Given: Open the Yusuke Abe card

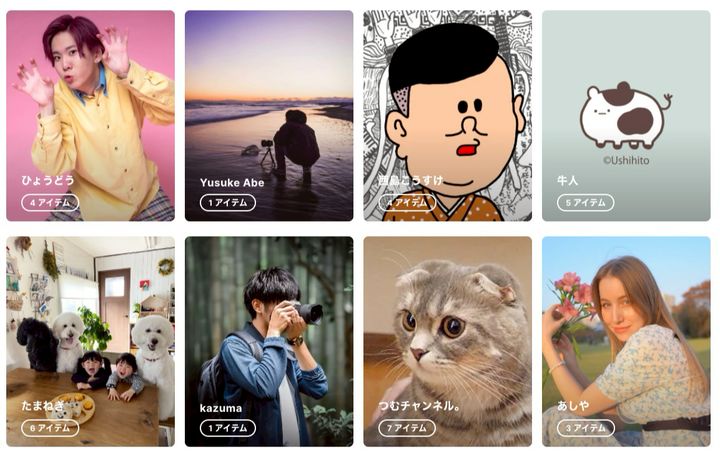Looking at the screenshot, I should click(x=268, y=115).
